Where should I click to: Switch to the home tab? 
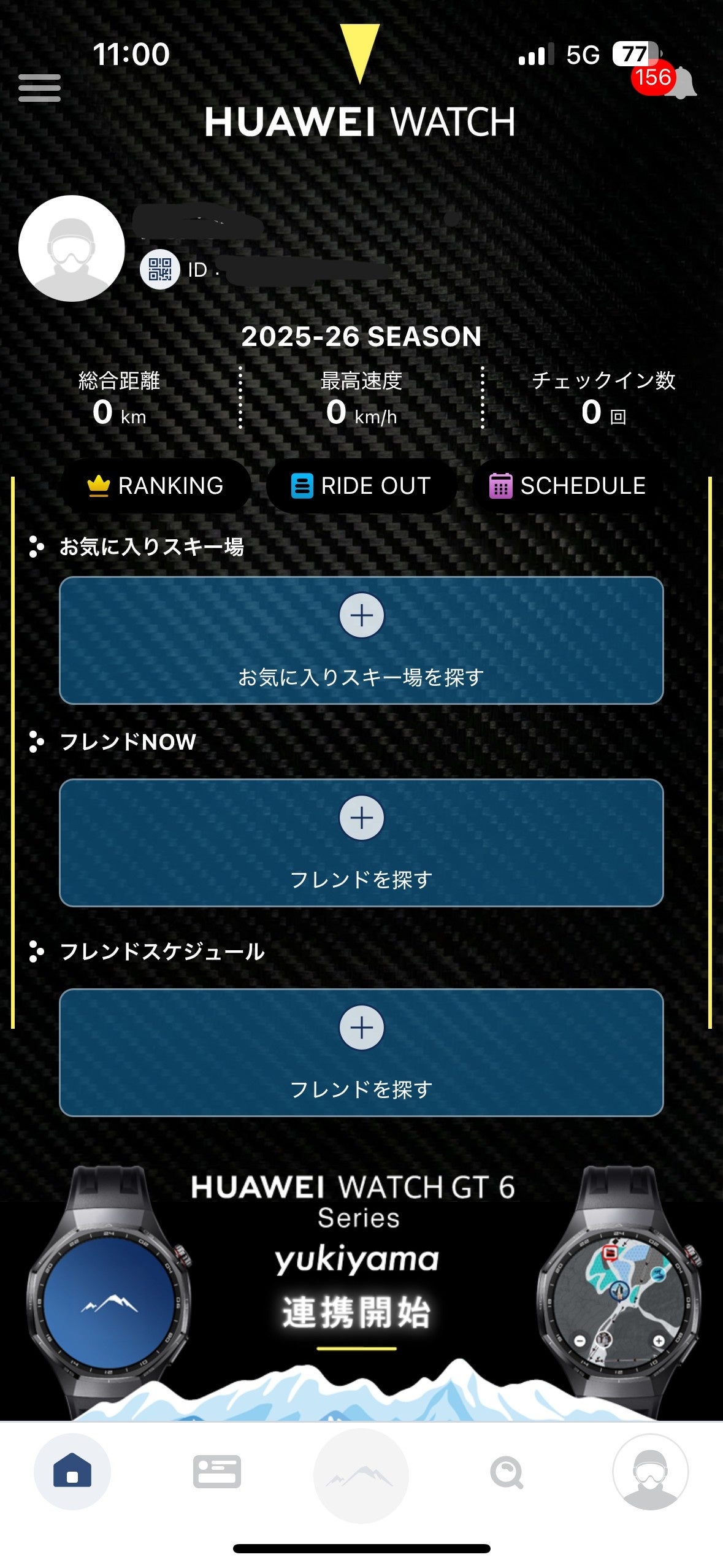point(72,1471)
